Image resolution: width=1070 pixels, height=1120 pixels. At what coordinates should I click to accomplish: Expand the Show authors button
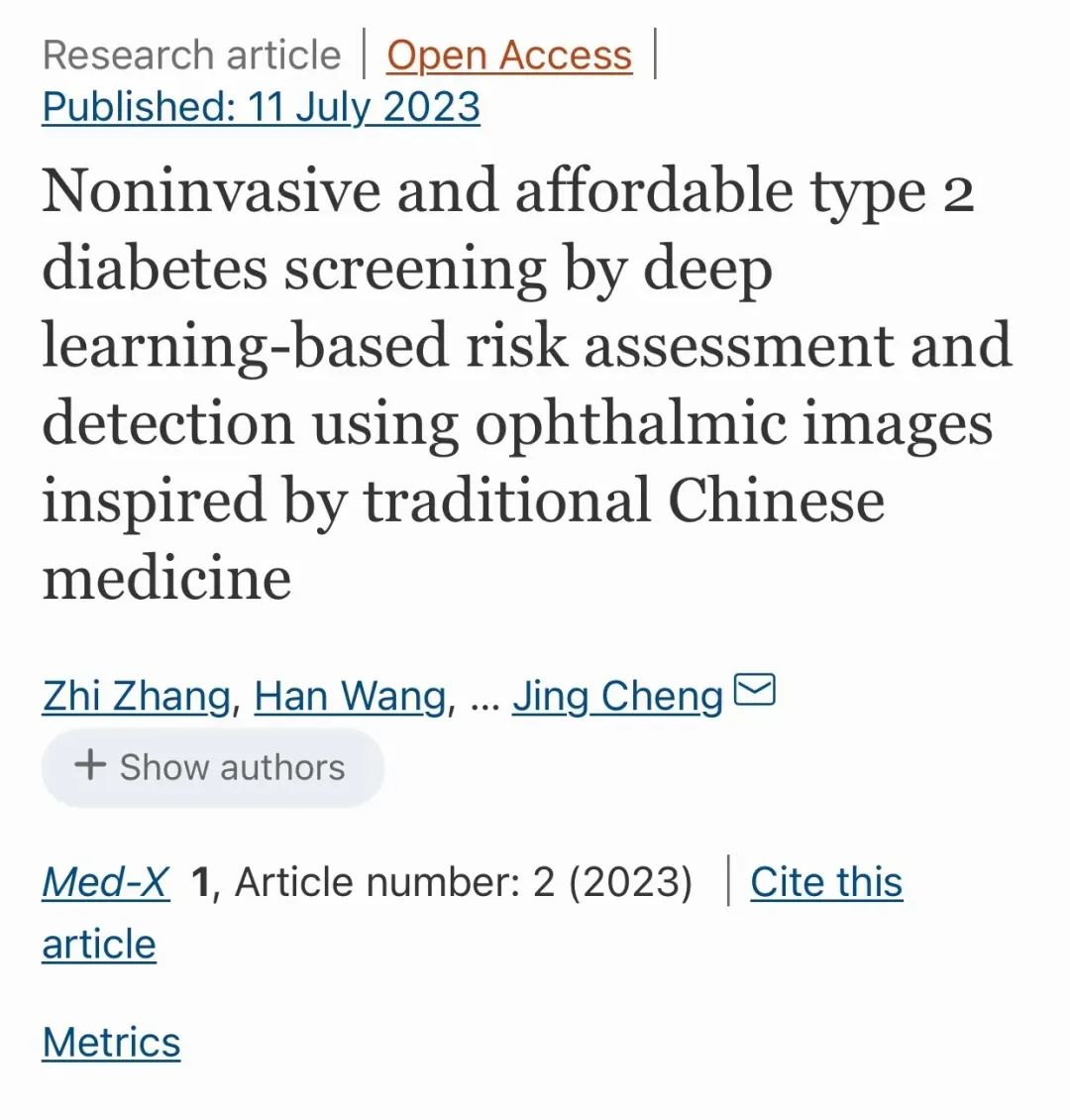click(x=212, y=766)
